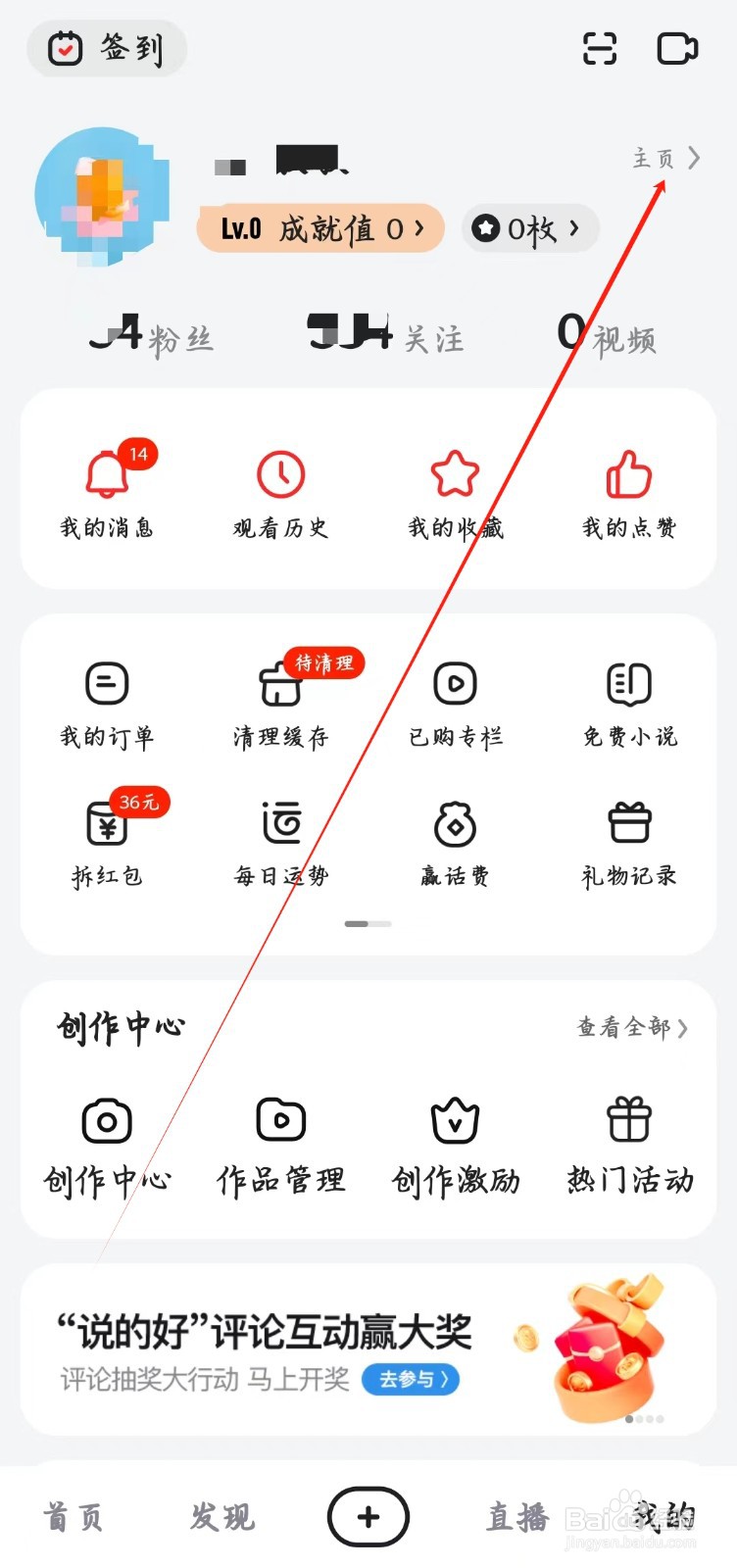Open 主页 personal homepage chevron

tap(664, 159)
